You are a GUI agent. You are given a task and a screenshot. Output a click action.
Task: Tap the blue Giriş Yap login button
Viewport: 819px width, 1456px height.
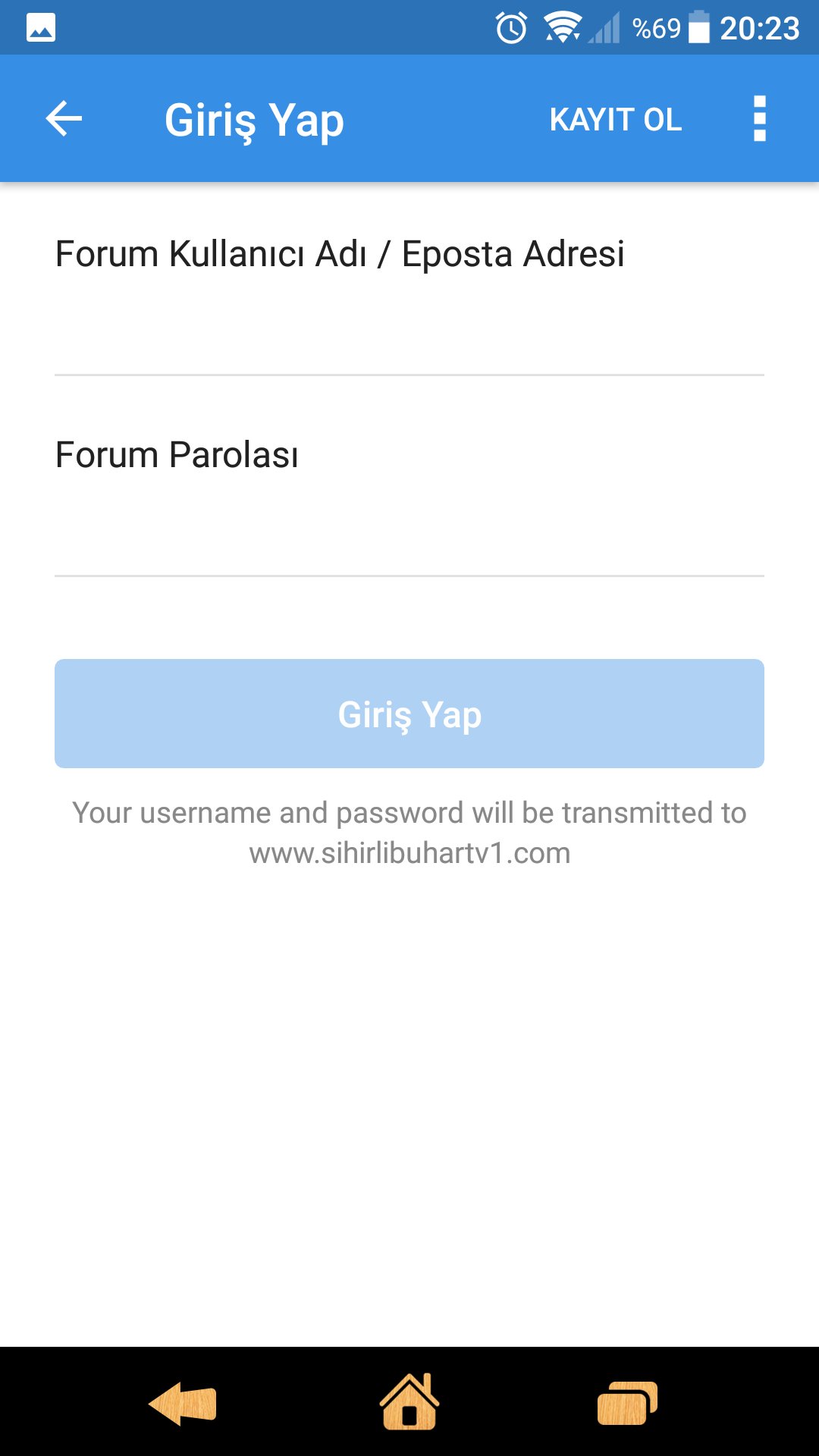409,714
